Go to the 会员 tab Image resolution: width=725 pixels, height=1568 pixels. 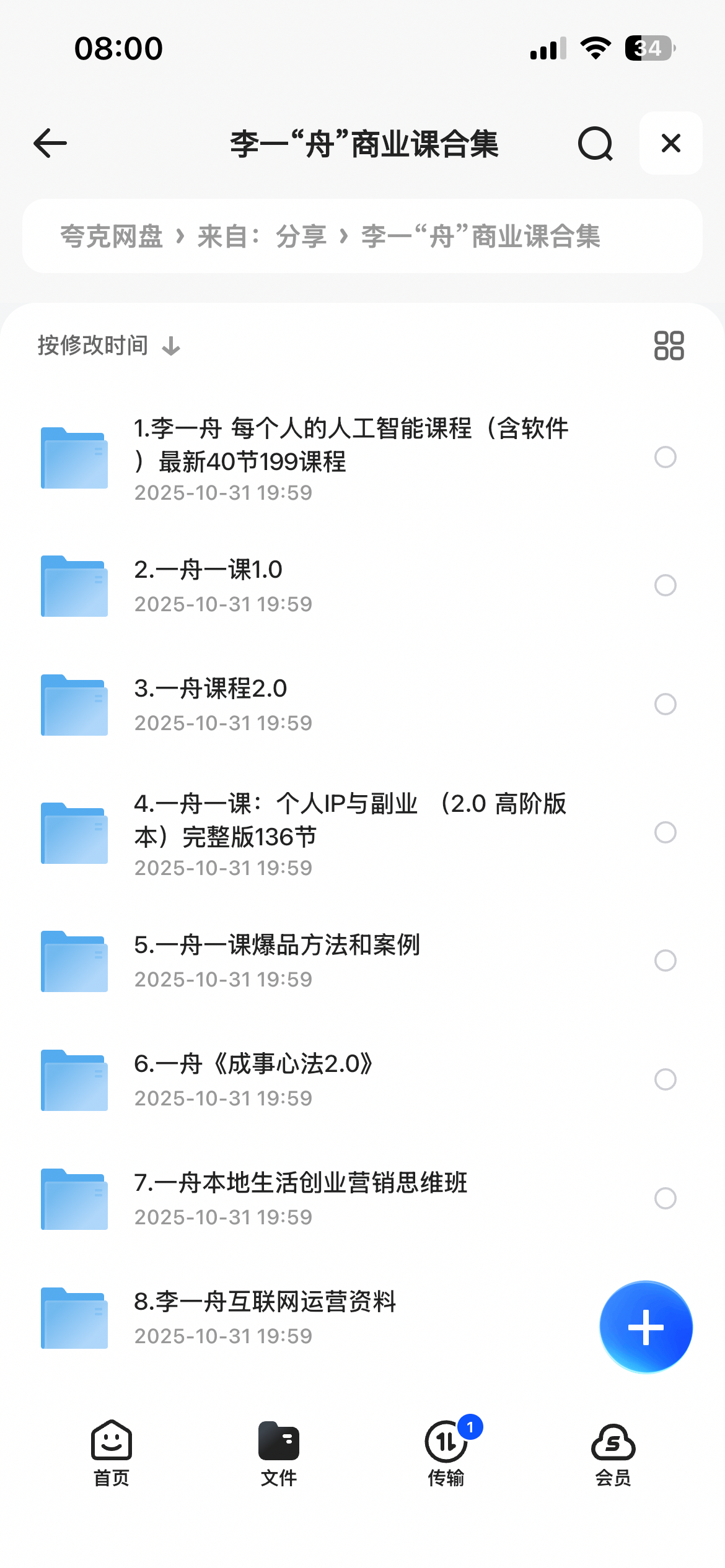(x=613, y=1452)
